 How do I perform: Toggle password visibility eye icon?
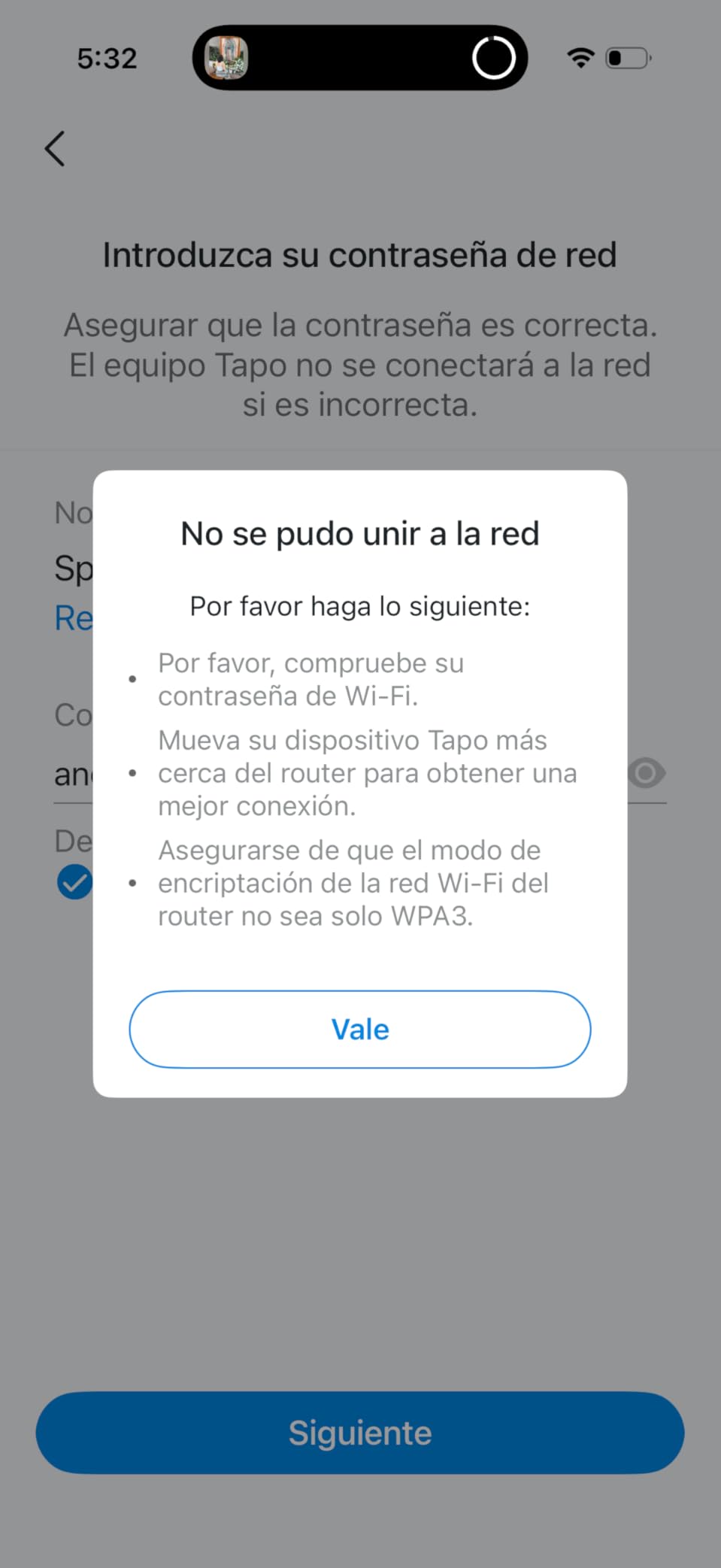tap(647, 773)
